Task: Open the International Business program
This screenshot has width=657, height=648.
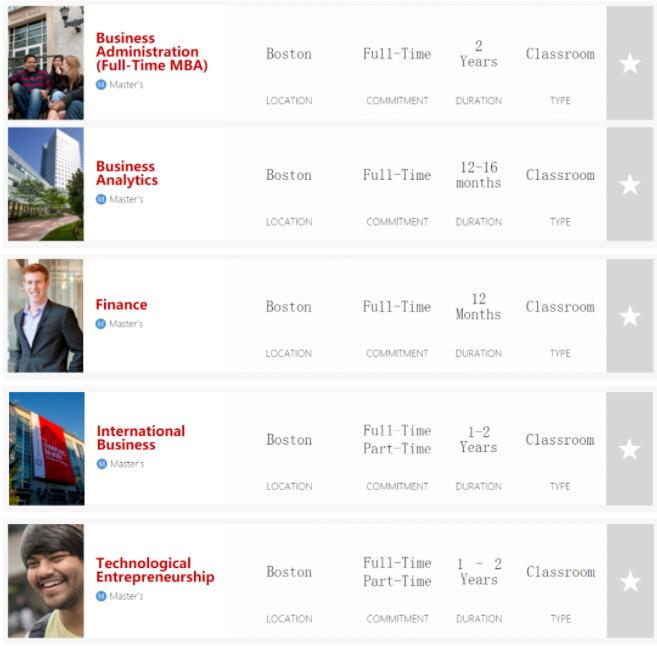Action: [x=140, y=438]
